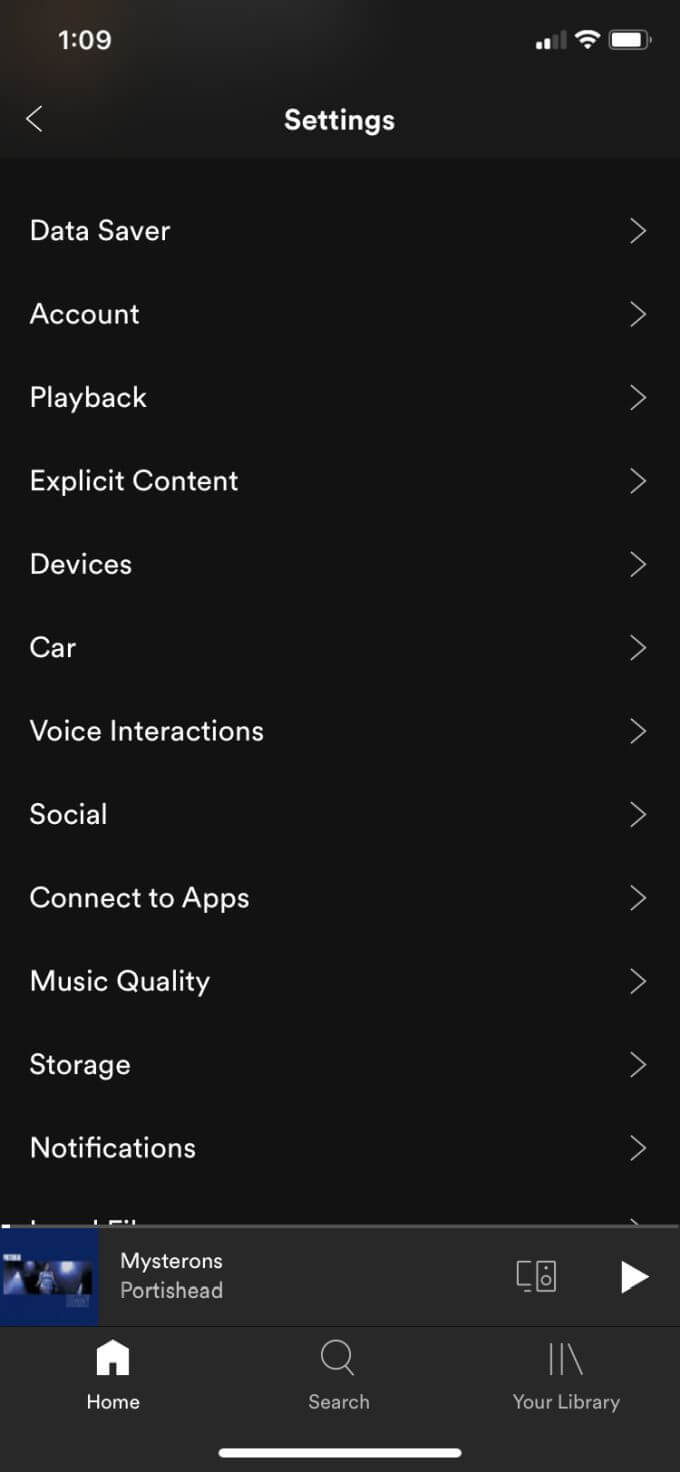This screenshot has width=680, height=1472.
Task: Switch to the Search tab
Action: pyautogui.click(x=338, y=1376)
